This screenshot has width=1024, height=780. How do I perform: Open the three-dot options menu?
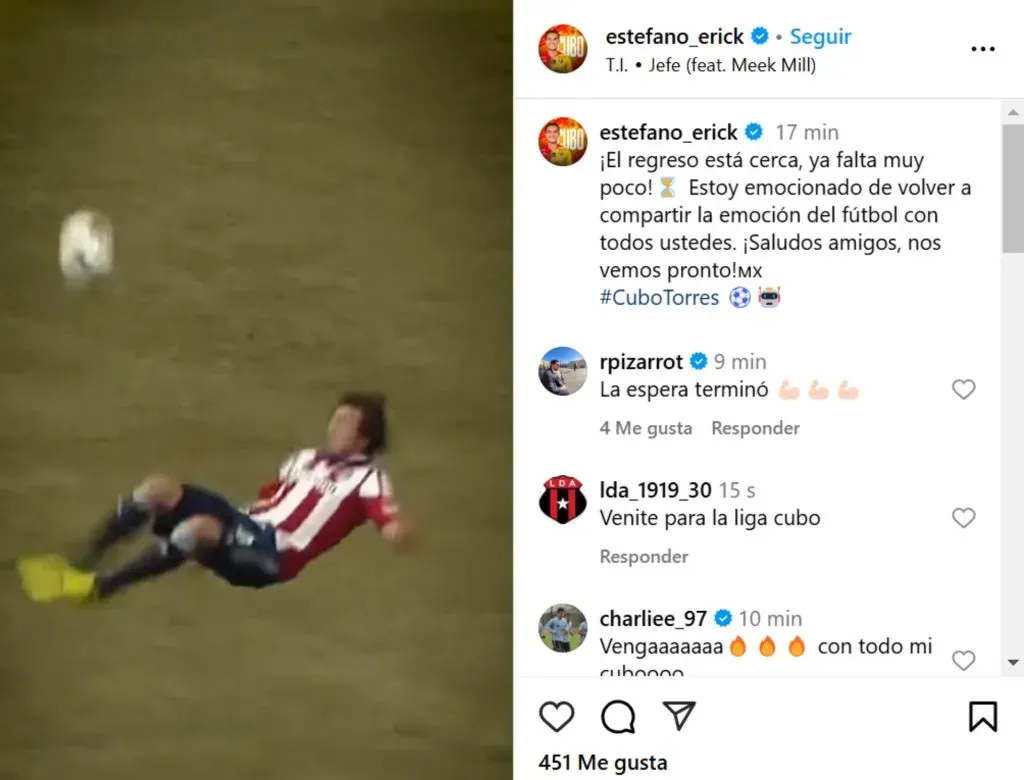click(x=982, y=50)
